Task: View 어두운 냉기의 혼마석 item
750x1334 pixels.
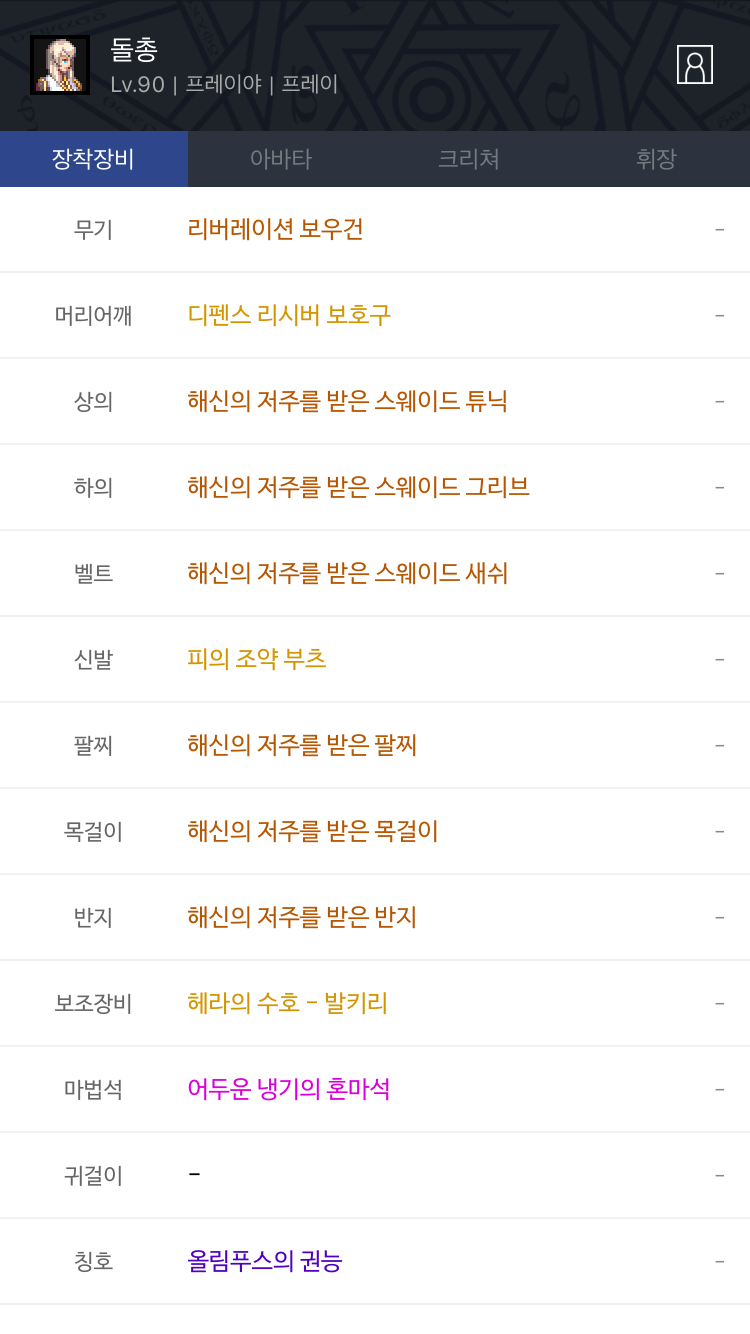Action: pos(289,1089)
